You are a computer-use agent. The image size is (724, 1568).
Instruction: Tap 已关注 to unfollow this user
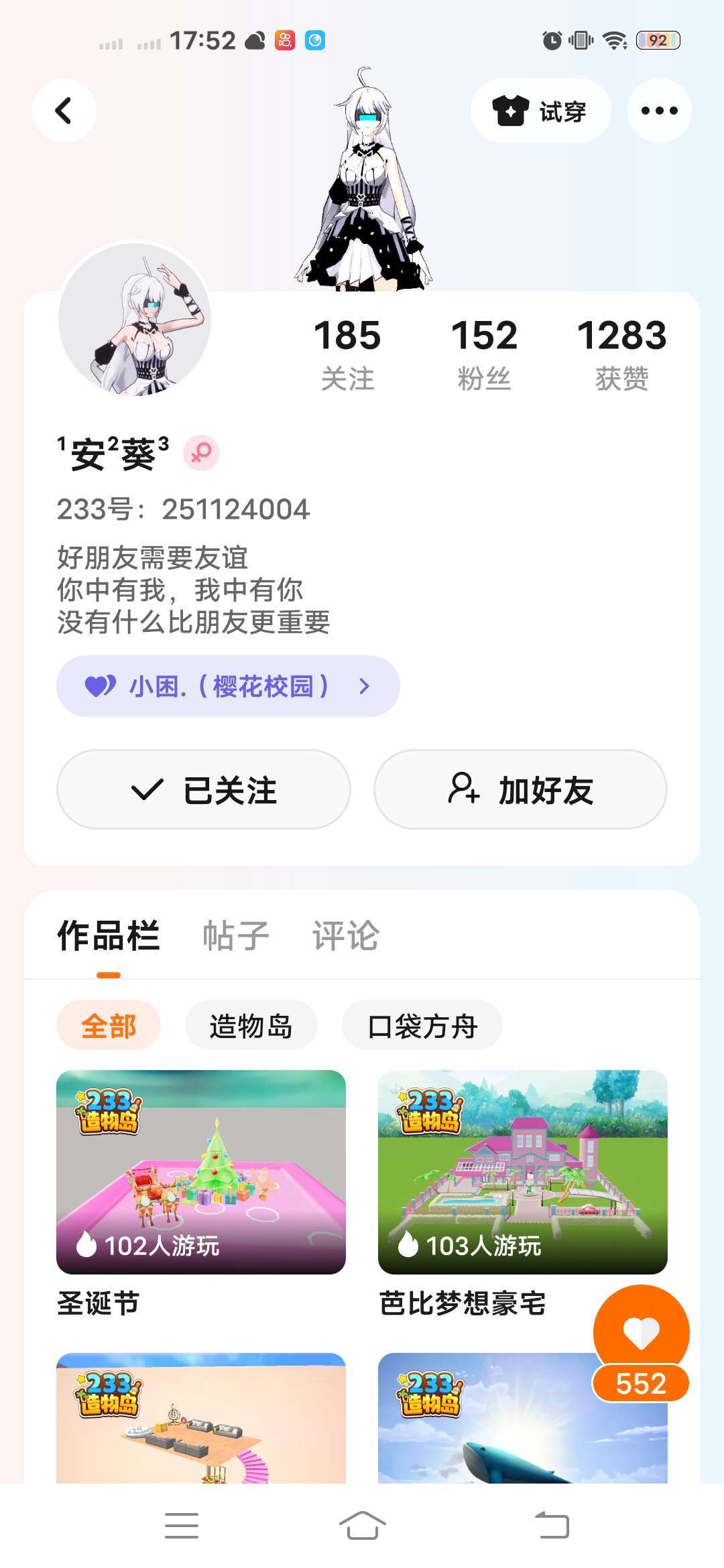click(204, 789)
